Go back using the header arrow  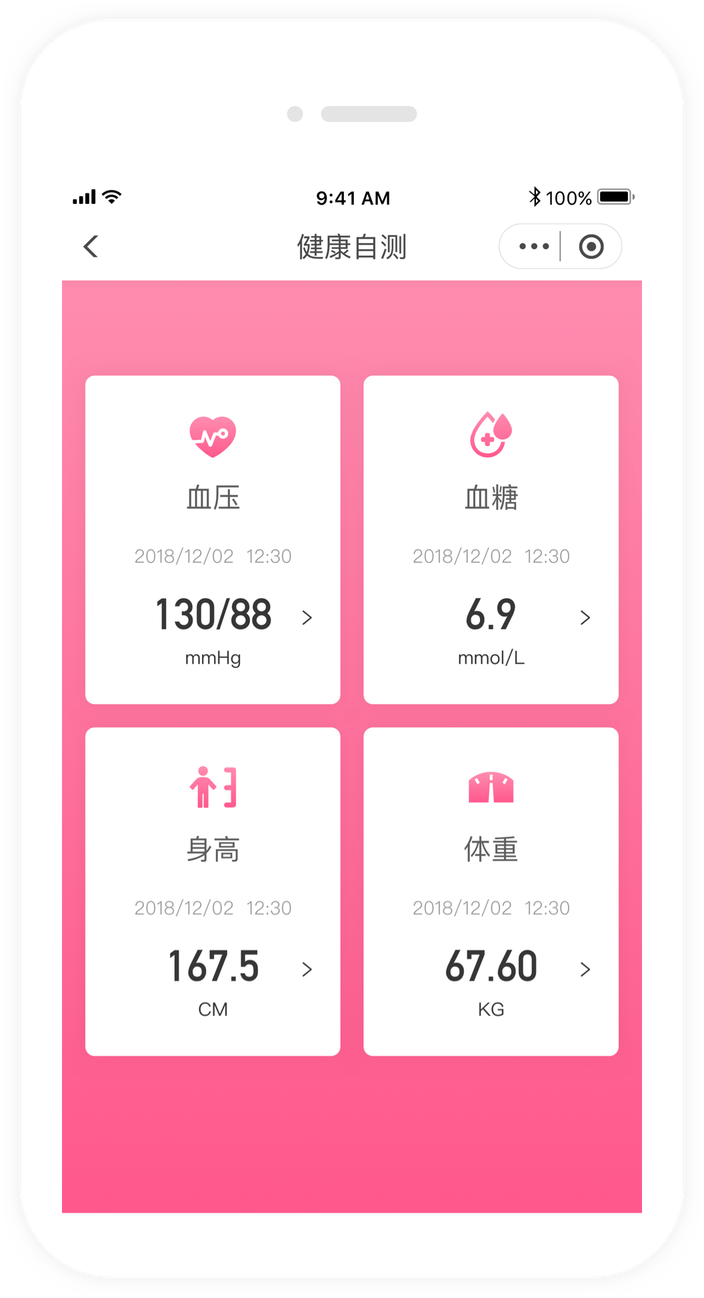[91, 247]
